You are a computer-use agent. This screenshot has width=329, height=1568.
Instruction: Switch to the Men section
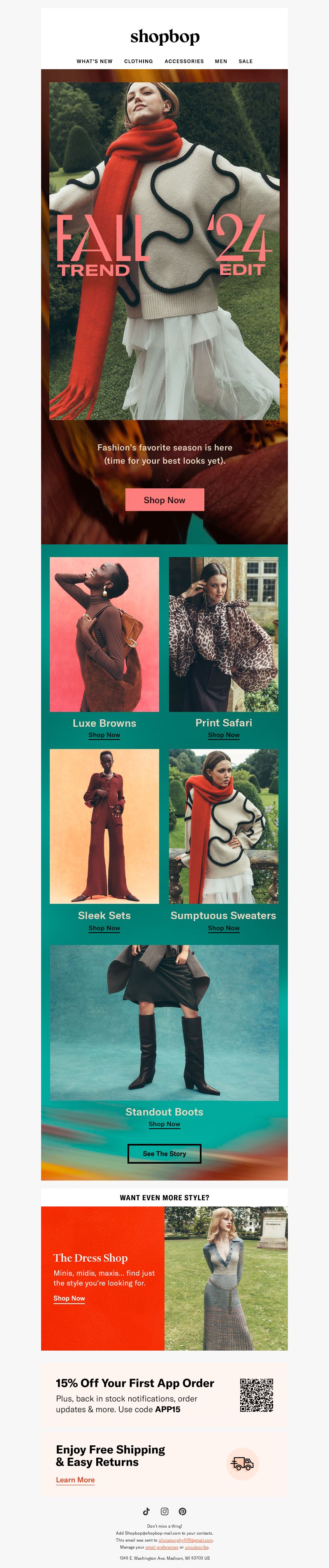coord(221,61)
